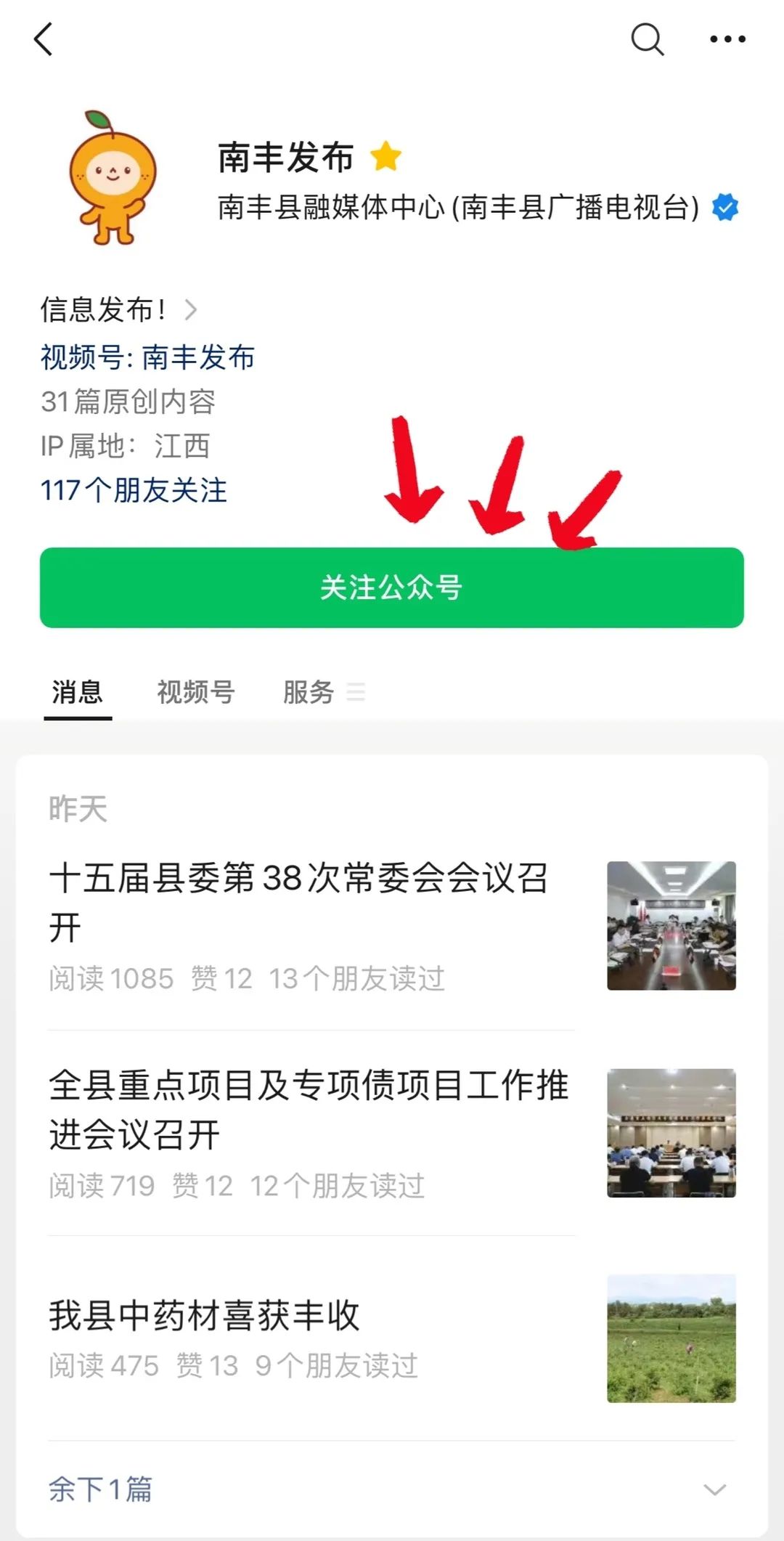Stay on the 消息 tab
The width and height of the screenshot is (784, 1541).
[78, 692]
